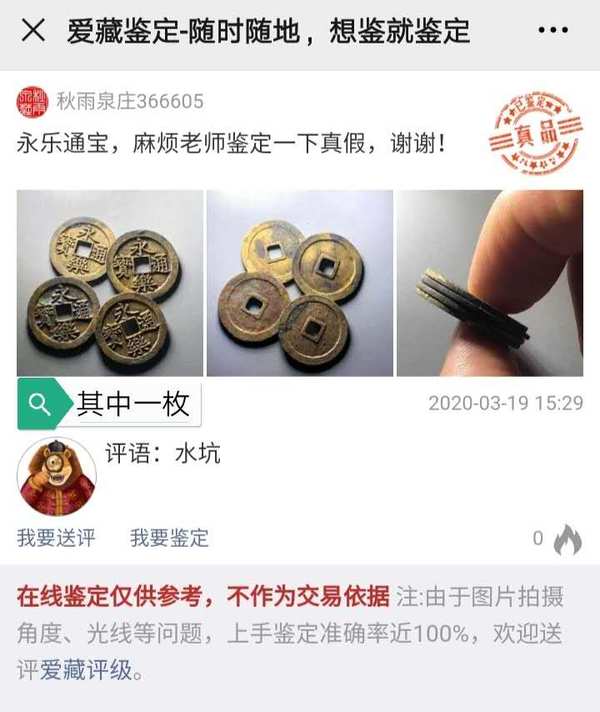Image resolution: width=600 pixels, height=712 pixels.
Task: Tap 我要送评 to submit for grading
Action: pyautogui.click(x=56, y=538)
